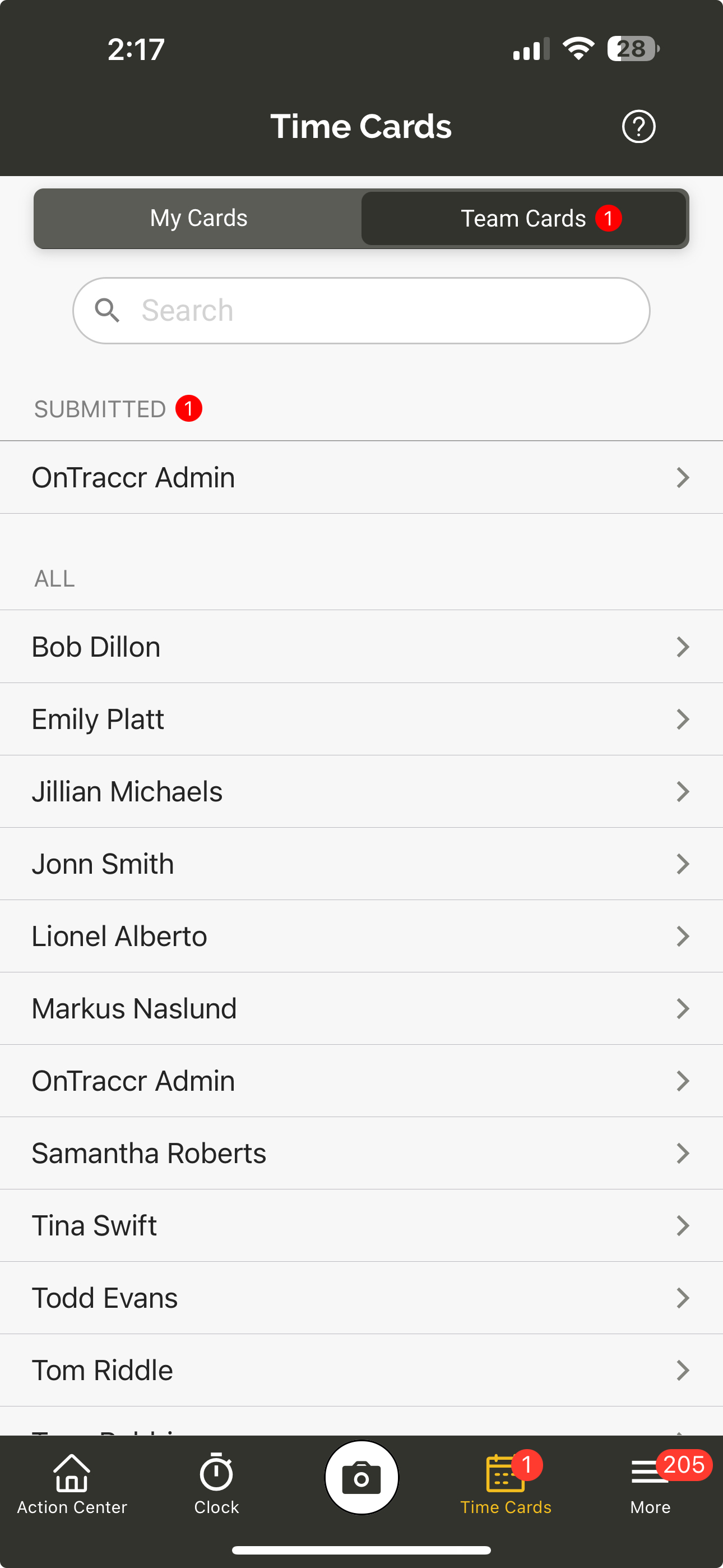
Task: Open Markus Naslund's time card
Action: [361, 1009]
